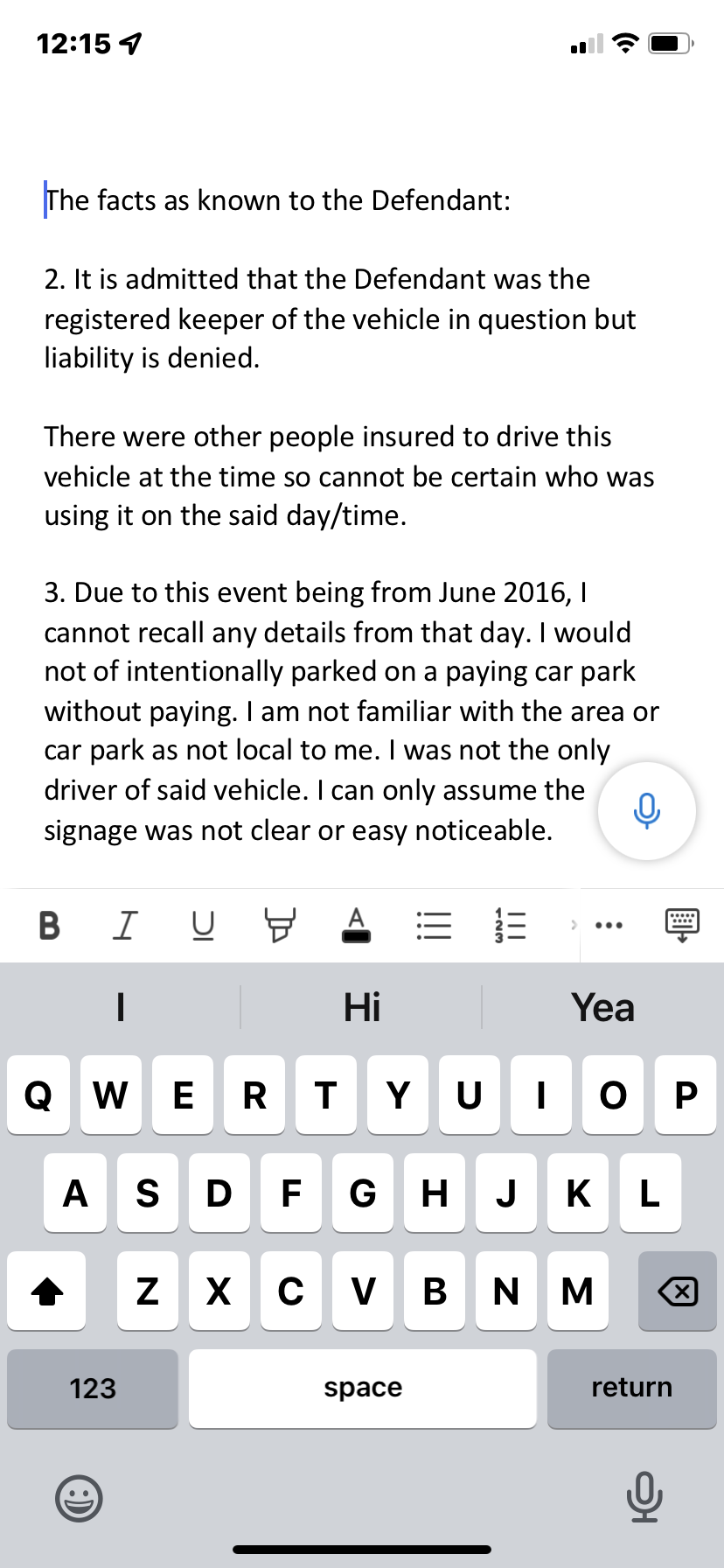Insert a numbered list
724x1568 pixels.
coord(510,925)
